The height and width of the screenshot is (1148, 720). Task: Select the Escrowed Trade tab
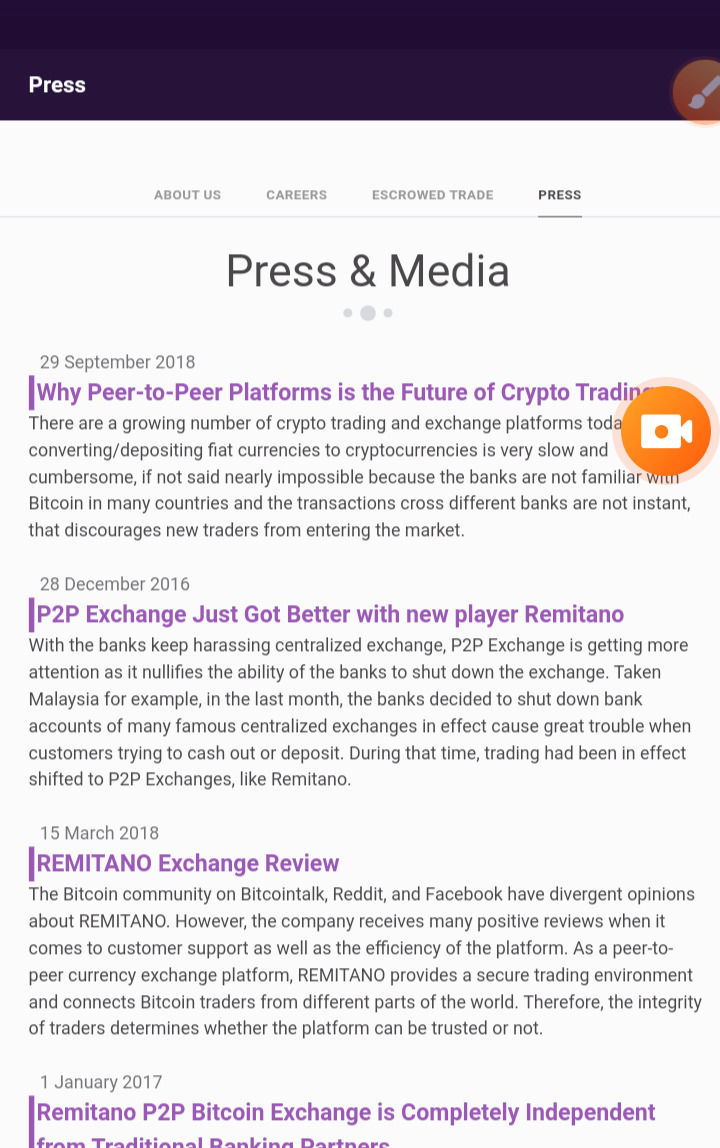(x=432, y=195)
